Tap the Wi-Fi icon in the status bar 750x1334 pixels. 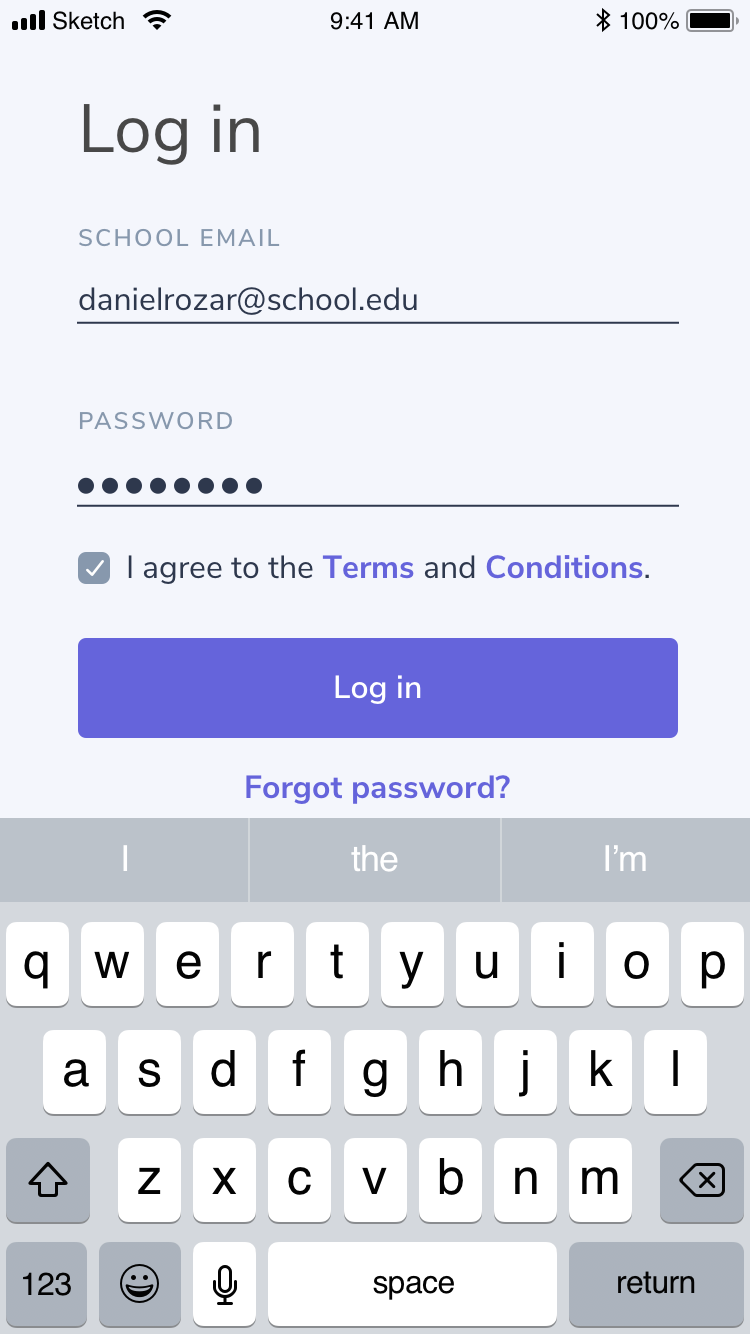(x=155, y=20)
